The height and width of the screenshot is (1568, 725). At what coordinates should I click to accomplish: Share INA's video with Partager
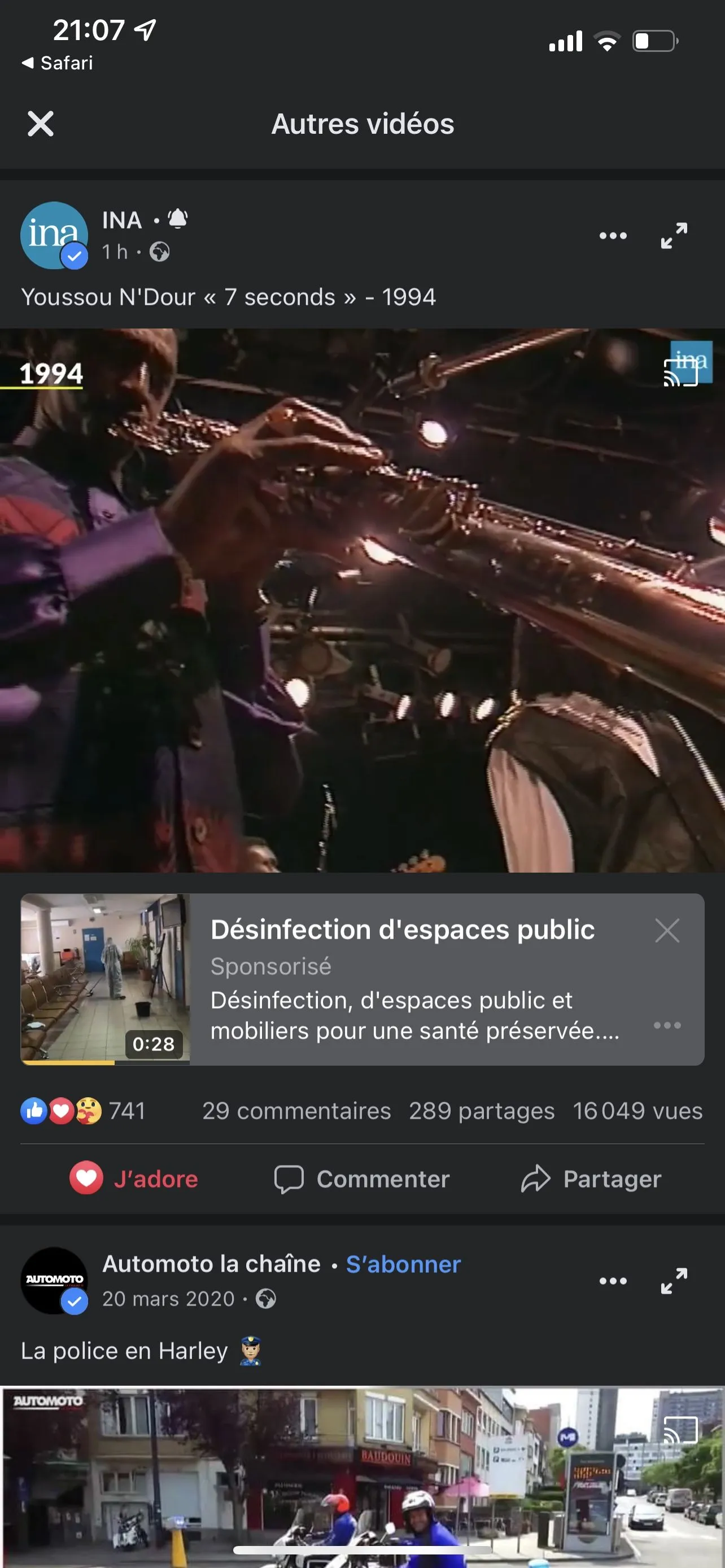pyautogui.click(x=591, y=1179)
